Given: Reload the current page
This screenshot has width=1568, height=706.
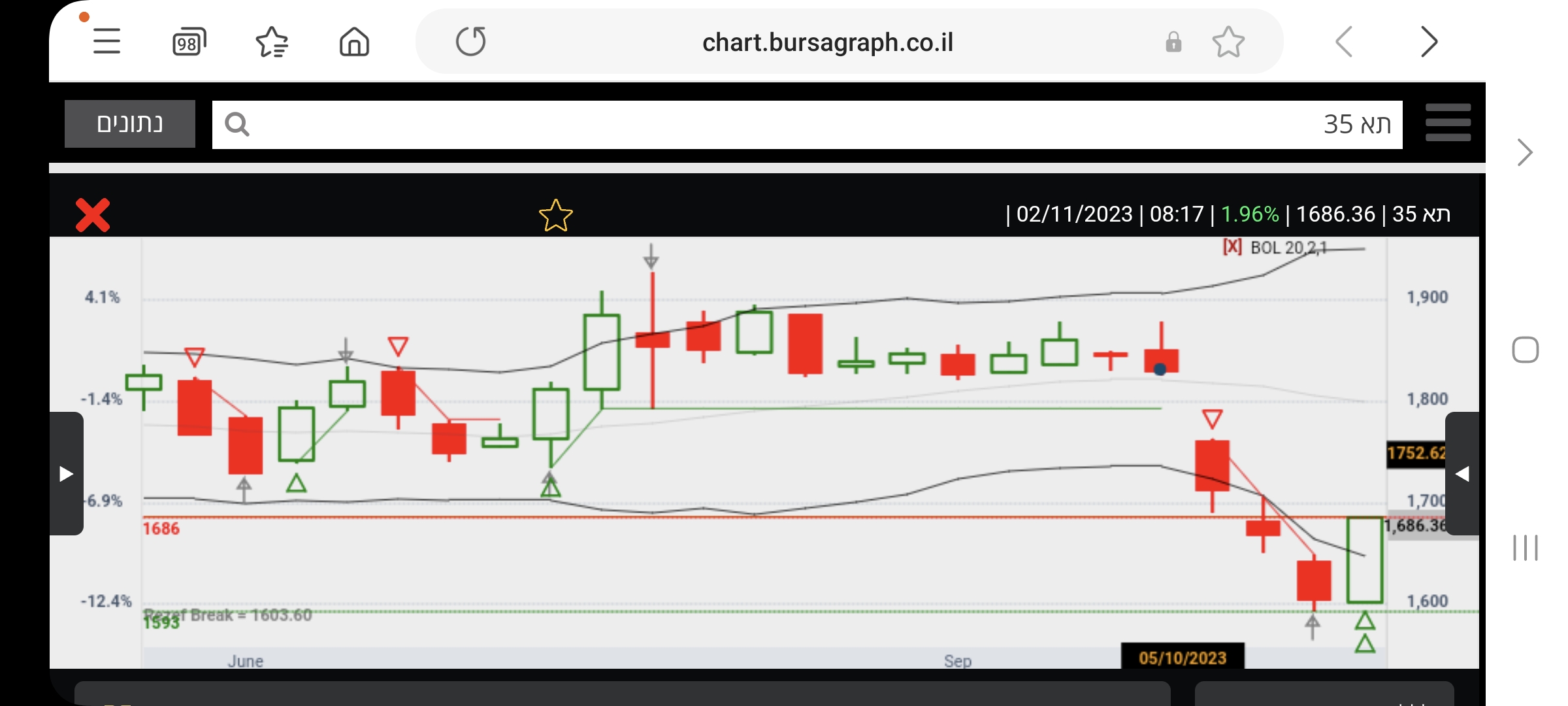Looking at the screenshot, I should coord(470,42).
